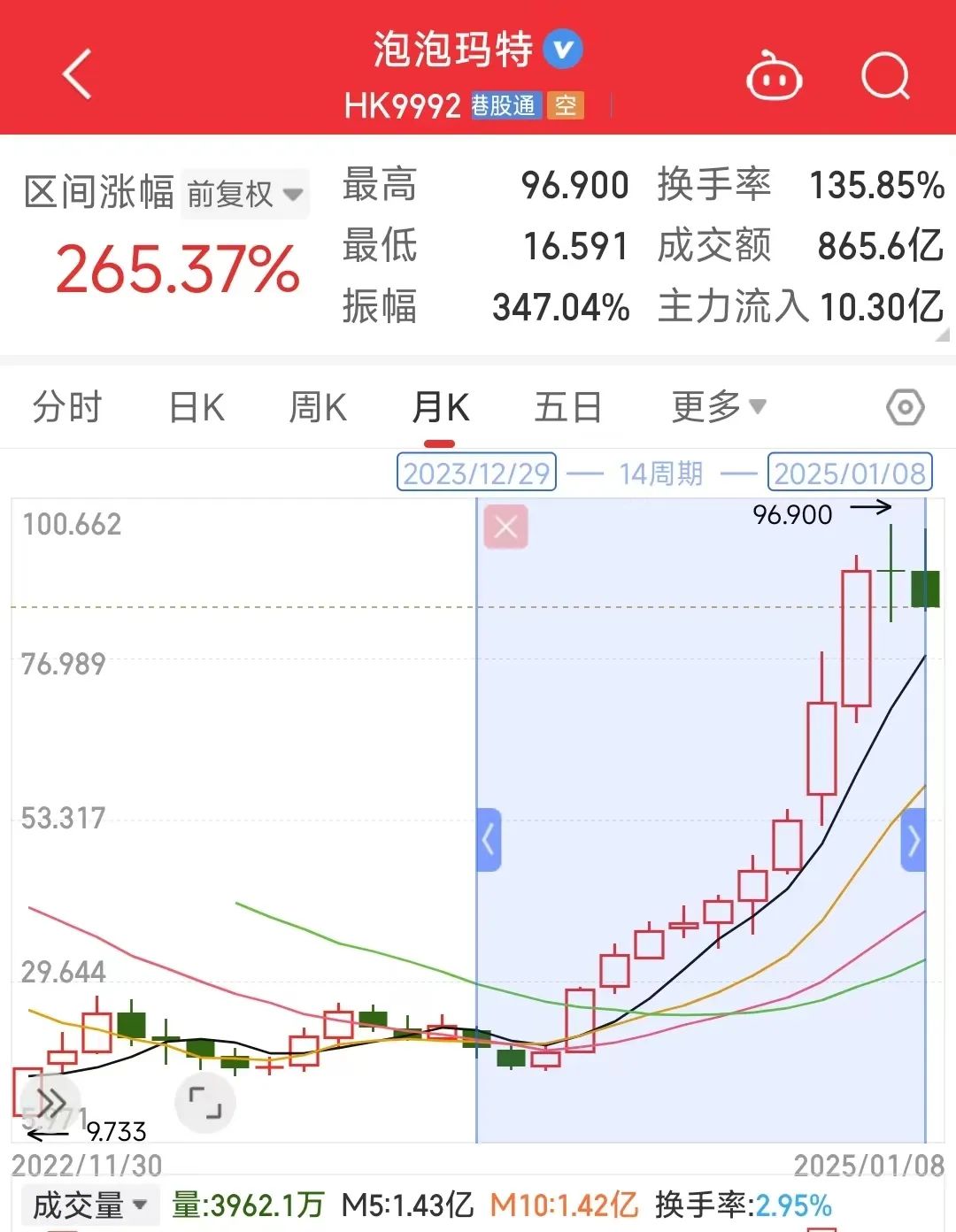Viewport: 956px width, 1232px height.
Task: Expand the 前复权 adjustment dropdown
Action: (x=245, y=194)
